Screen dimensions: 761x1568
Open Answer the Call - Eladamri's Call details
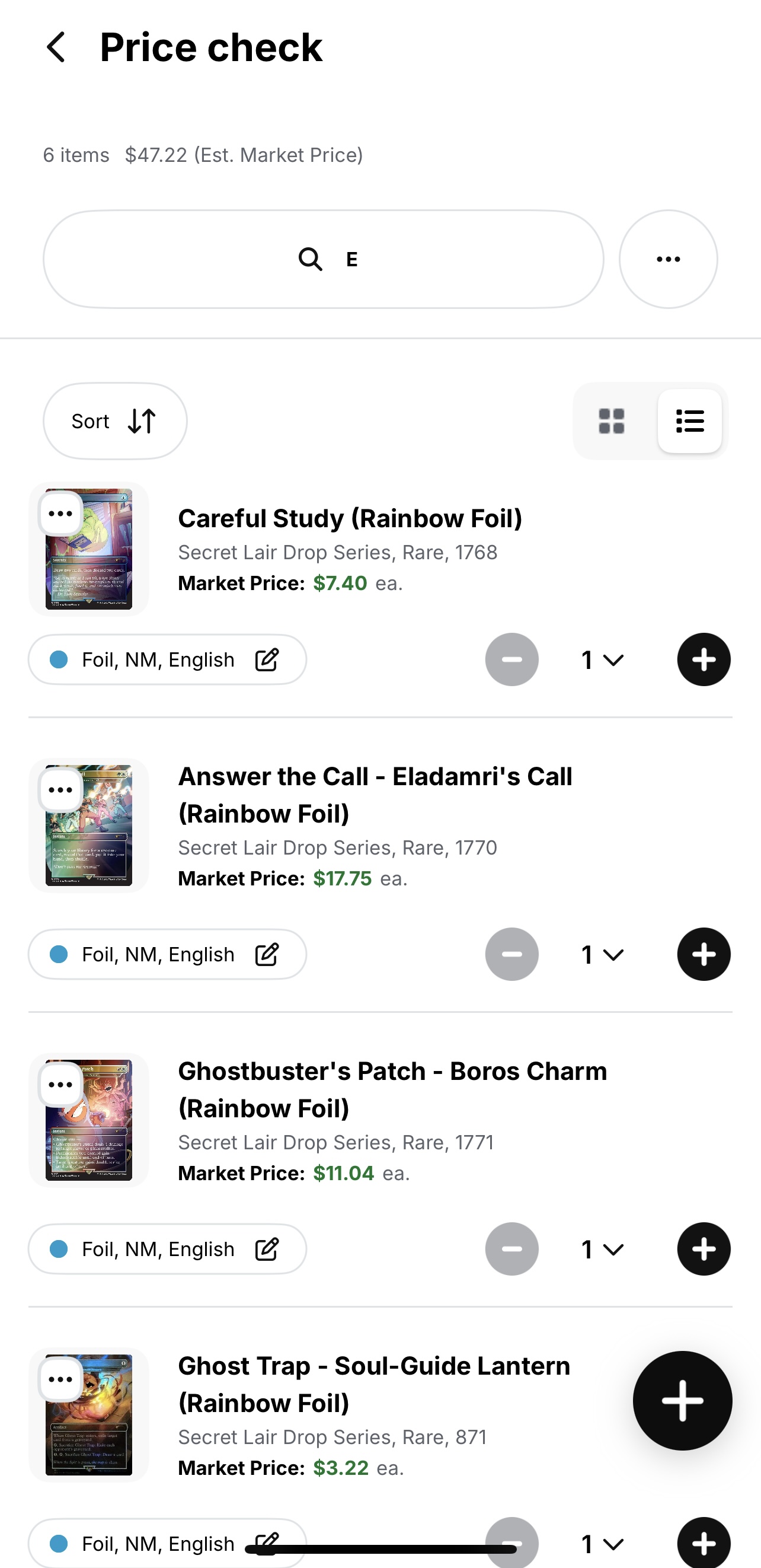[x=375, y=795]
